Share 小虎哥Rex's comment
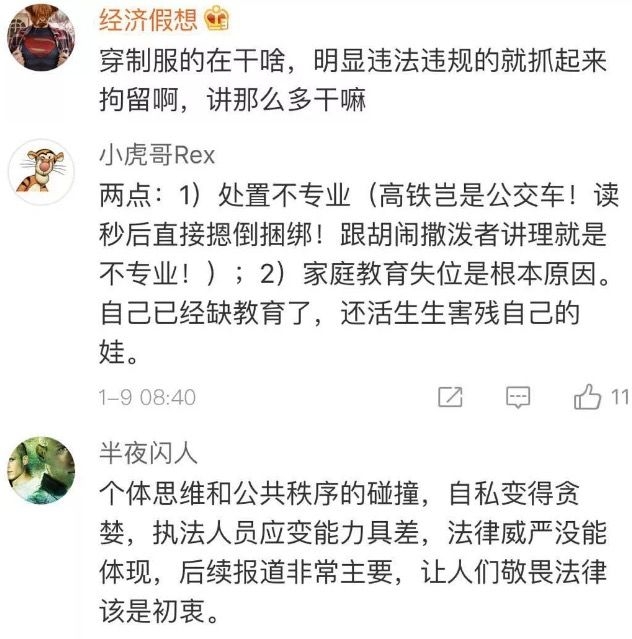This screenshot has width=632, height=639. click(451, 397)
